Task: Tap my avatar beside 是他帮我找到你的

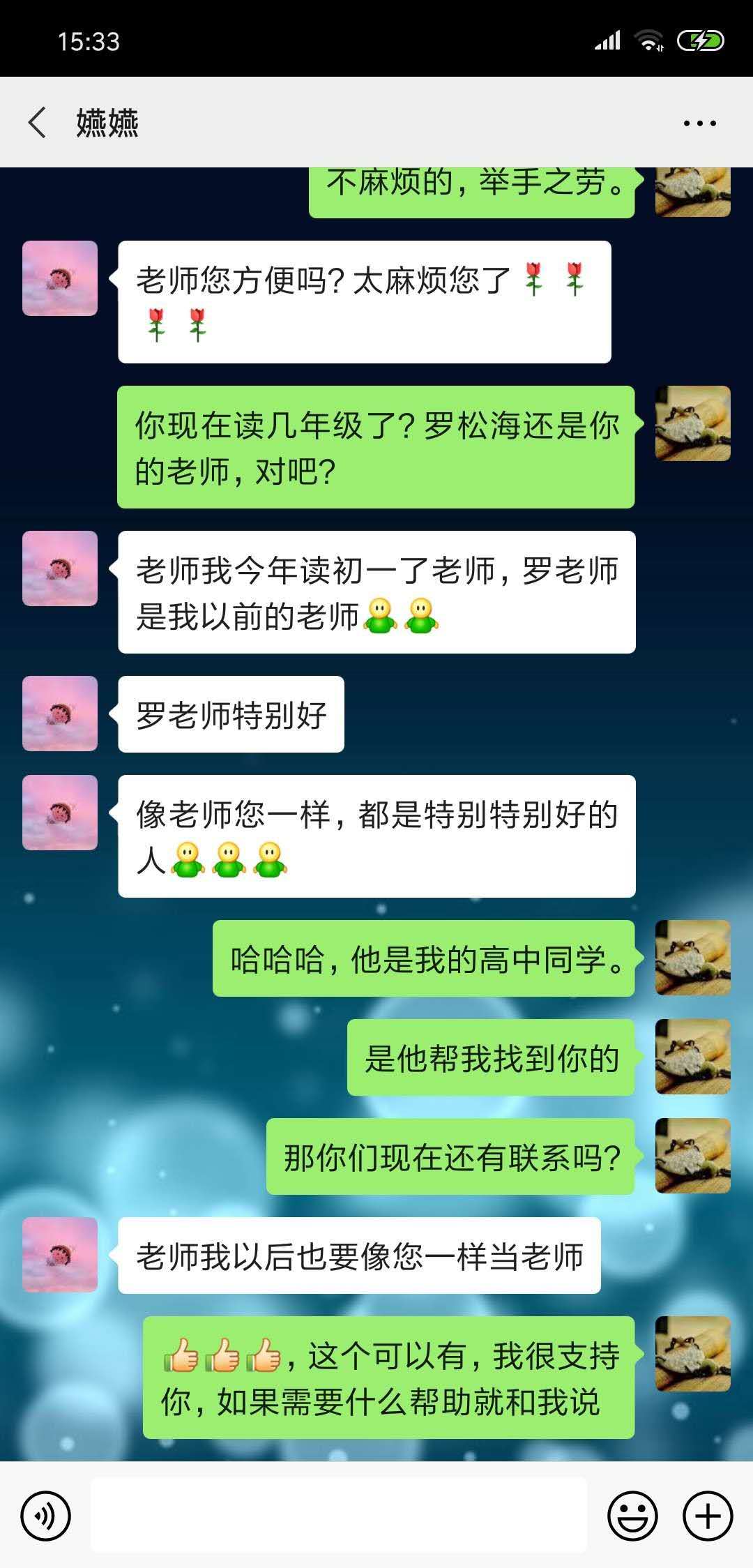Action: click(692, 1056)
